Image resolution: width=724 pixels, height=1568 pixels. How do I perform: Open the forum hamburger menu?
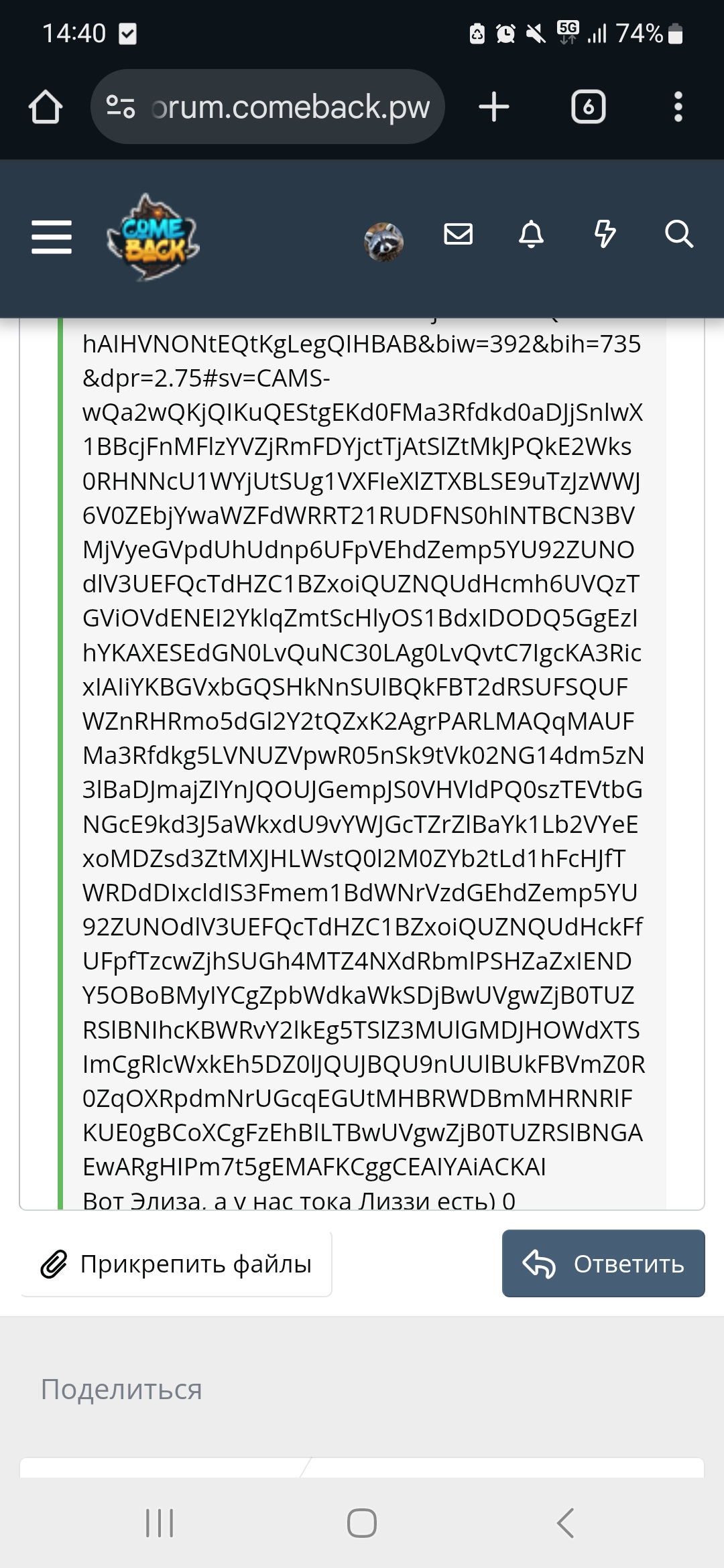pyautogui.click(x=52, y=237)
